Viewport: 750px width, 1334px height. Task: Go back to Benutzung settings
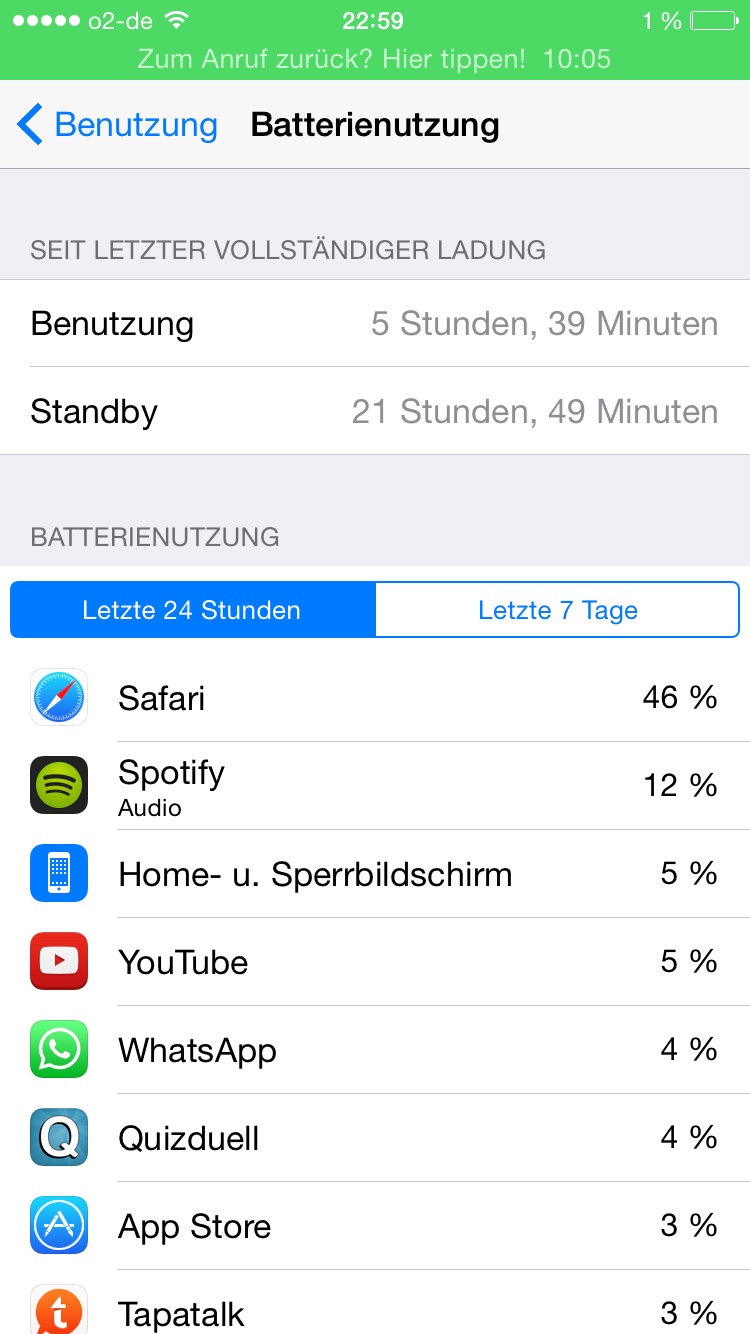[x=117, y=125]
